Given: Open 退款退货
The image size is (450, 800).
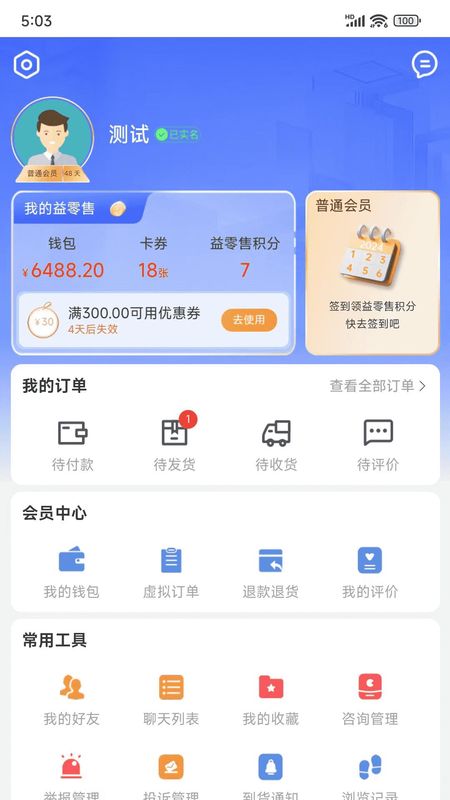Looking at the screenshot, I should (x=270, y=573).
